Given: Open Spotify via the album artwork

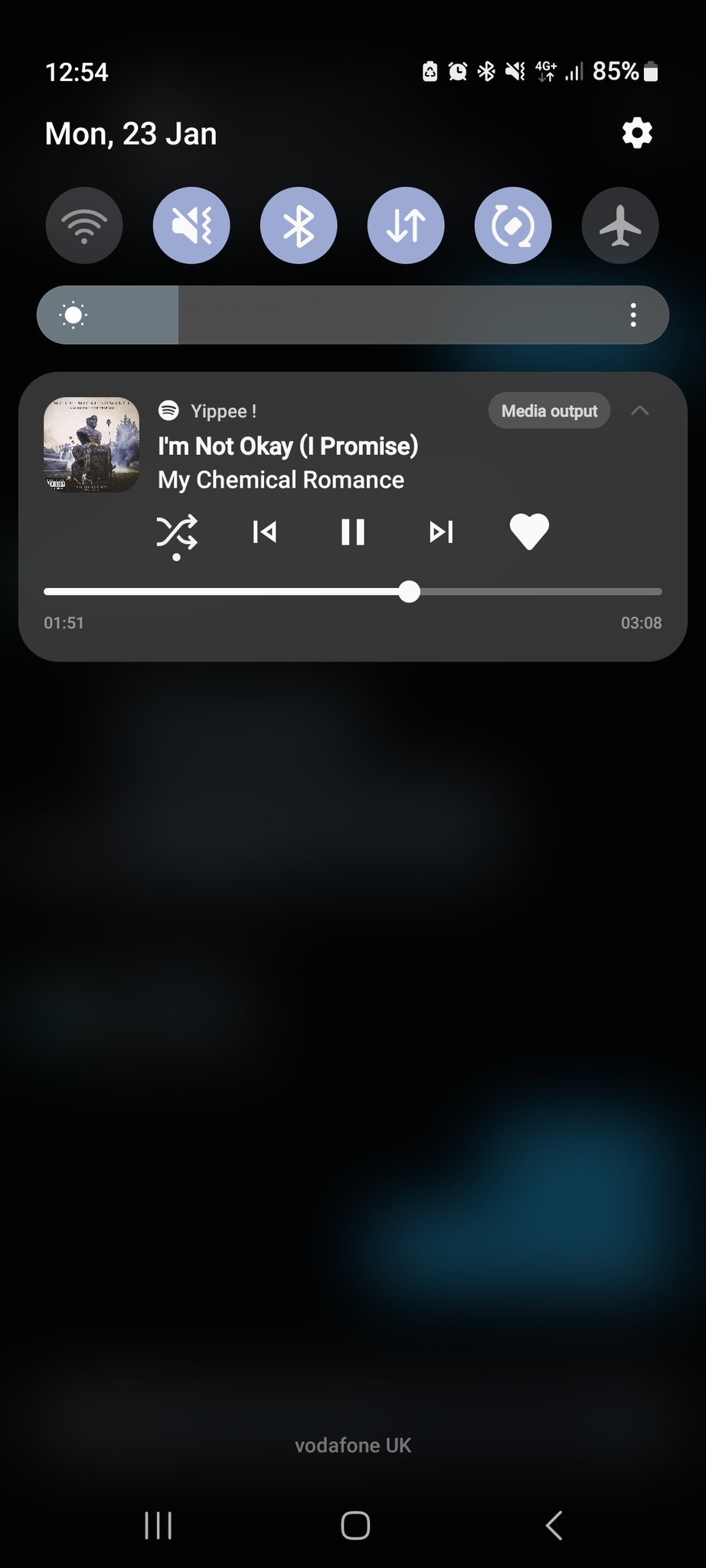Looking at the screenshot, I should [92, 445].
